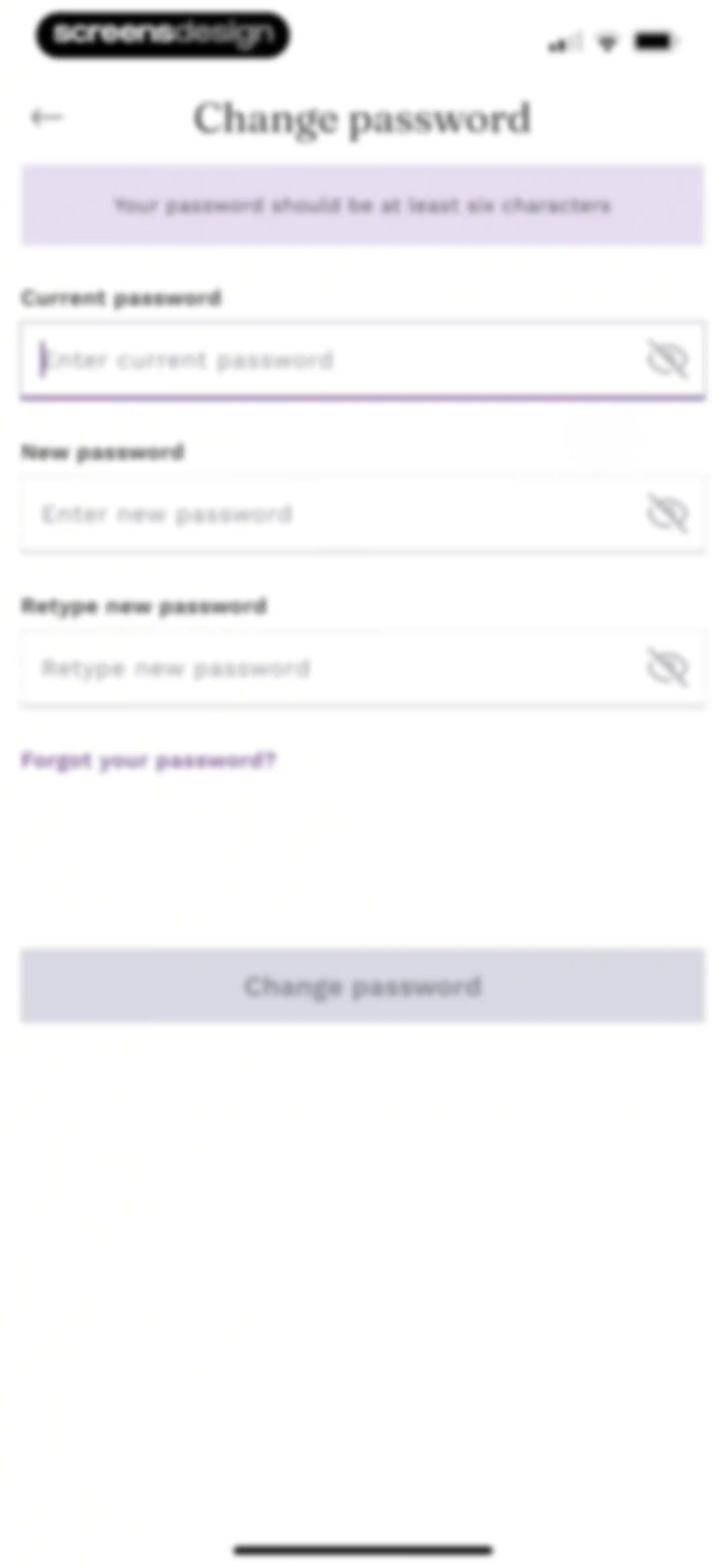Open the Forgot your password link
Viewport: 725px width, 1568px height.
(149, 760)
